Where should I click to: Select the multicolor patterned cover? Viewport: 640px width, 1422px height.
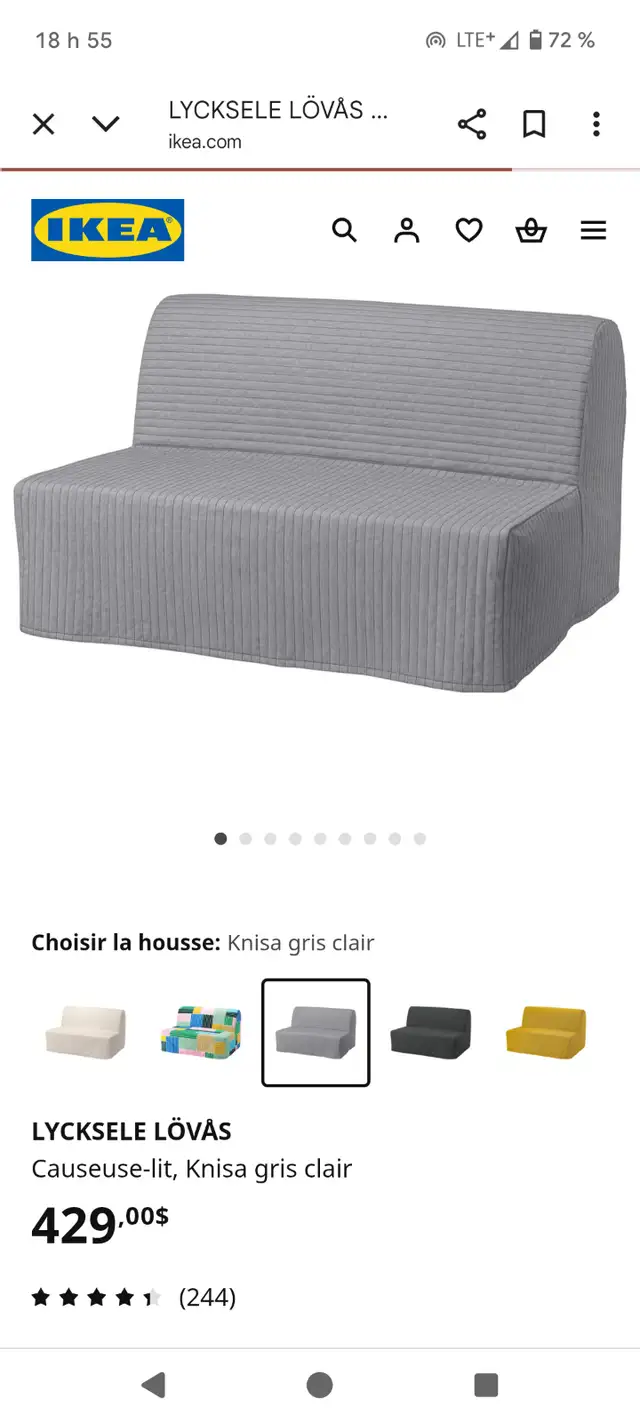tap(201, 1033)
